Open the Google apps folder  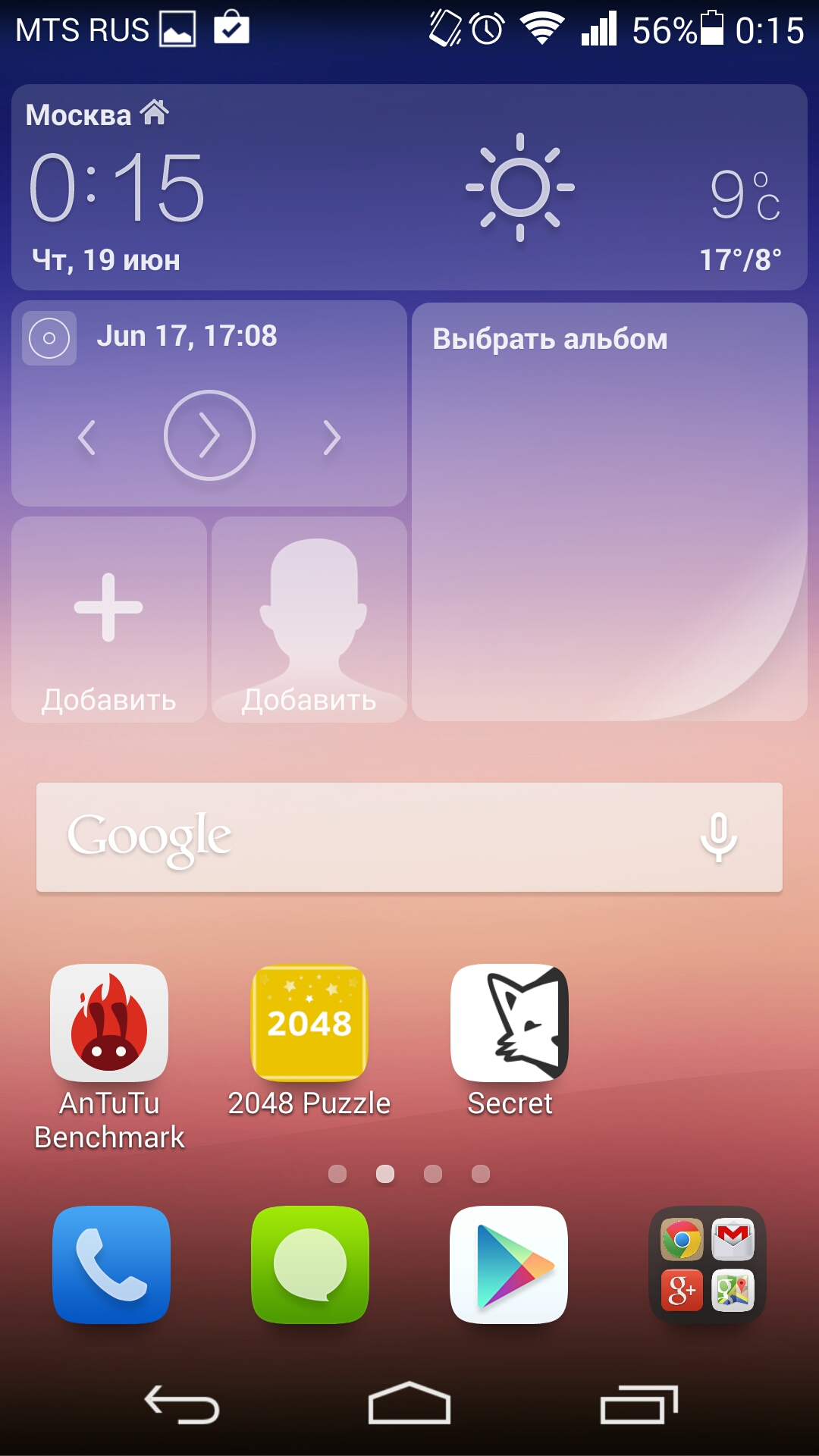pos(708,1265)
